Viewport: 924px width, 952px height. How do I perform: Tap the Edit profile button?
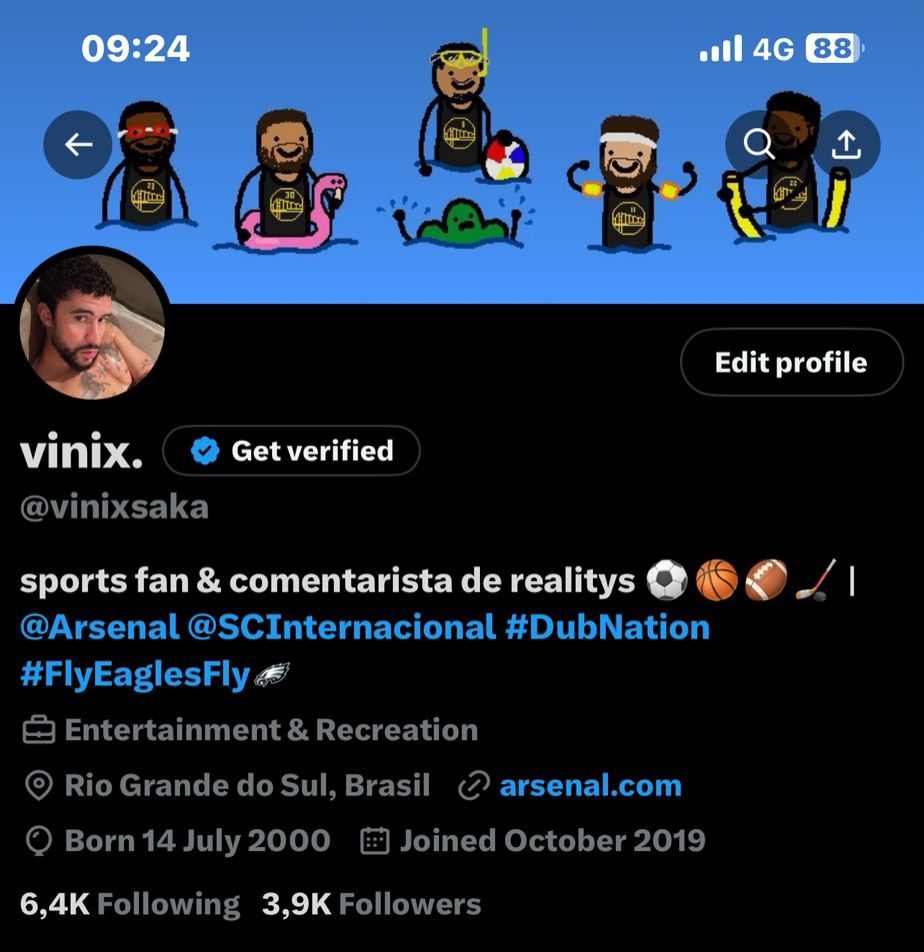pos(791,362)
